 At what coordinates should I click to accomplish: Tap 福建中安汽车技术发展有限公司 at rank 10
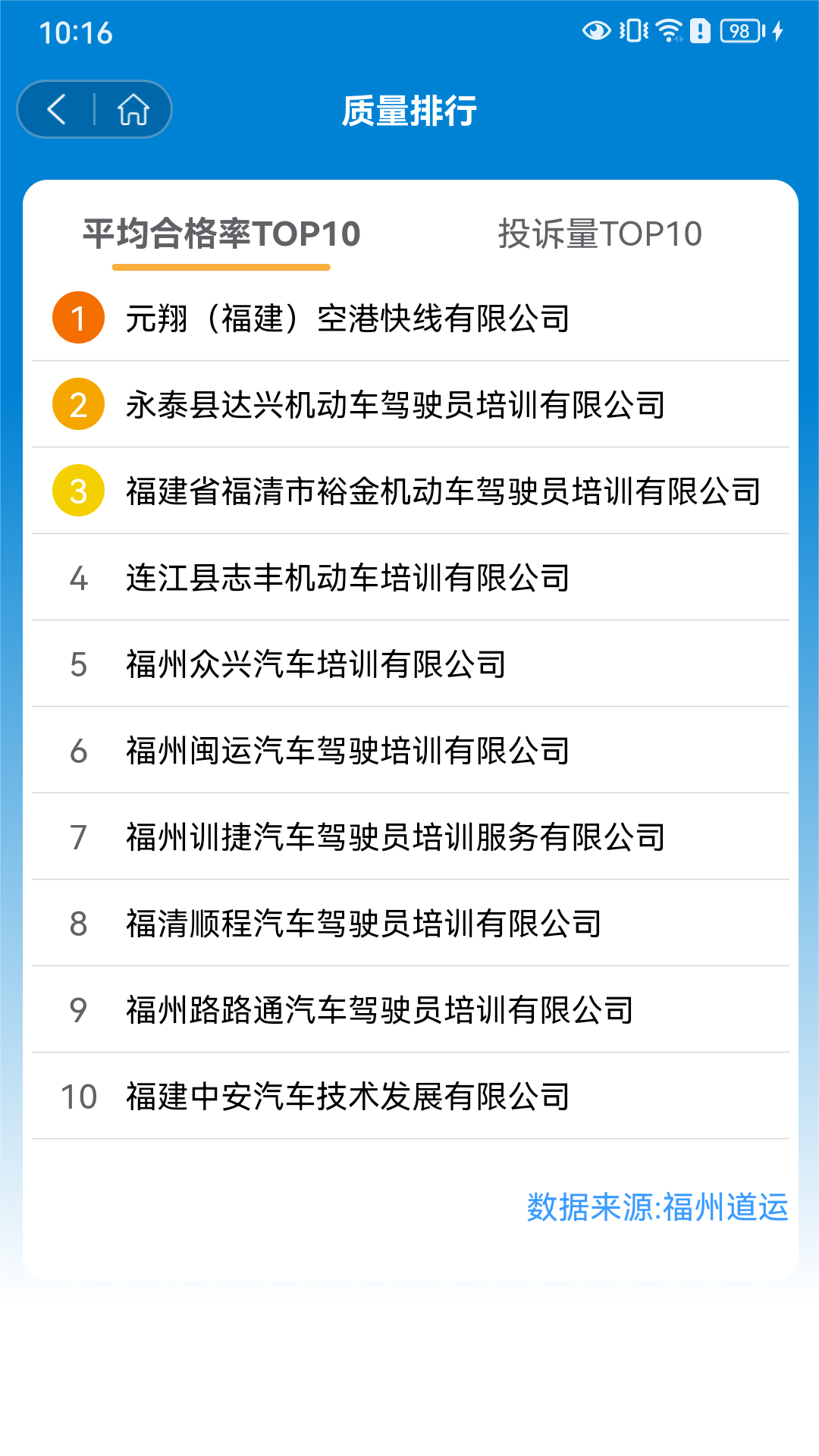348,1095
